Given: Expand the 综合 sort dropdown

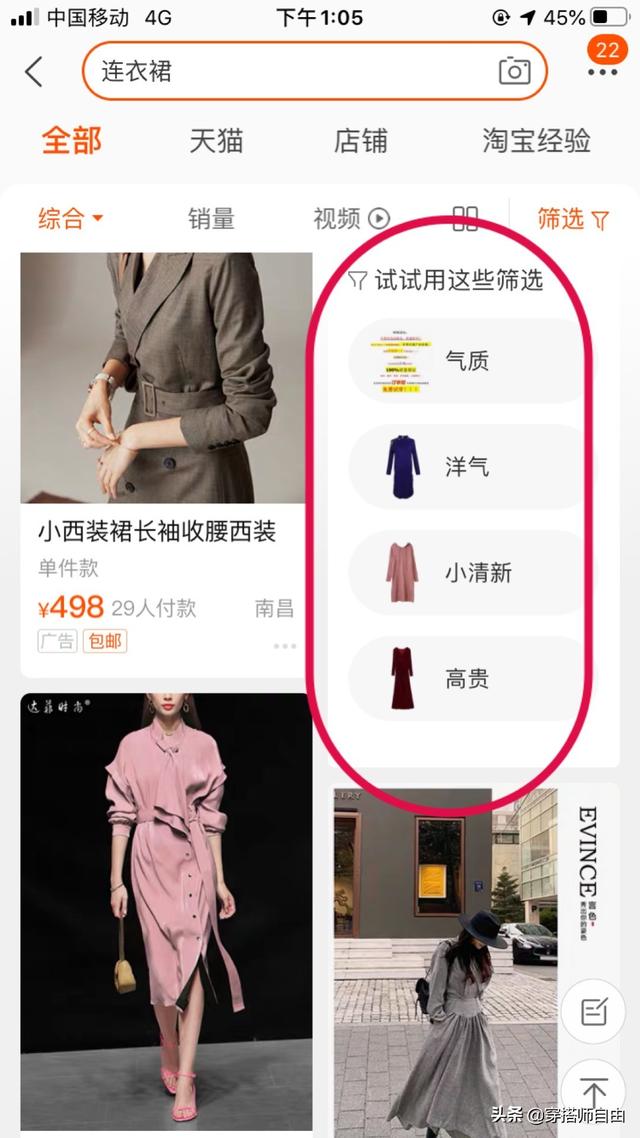Looking at the screenshot, I should click(71, 219).
